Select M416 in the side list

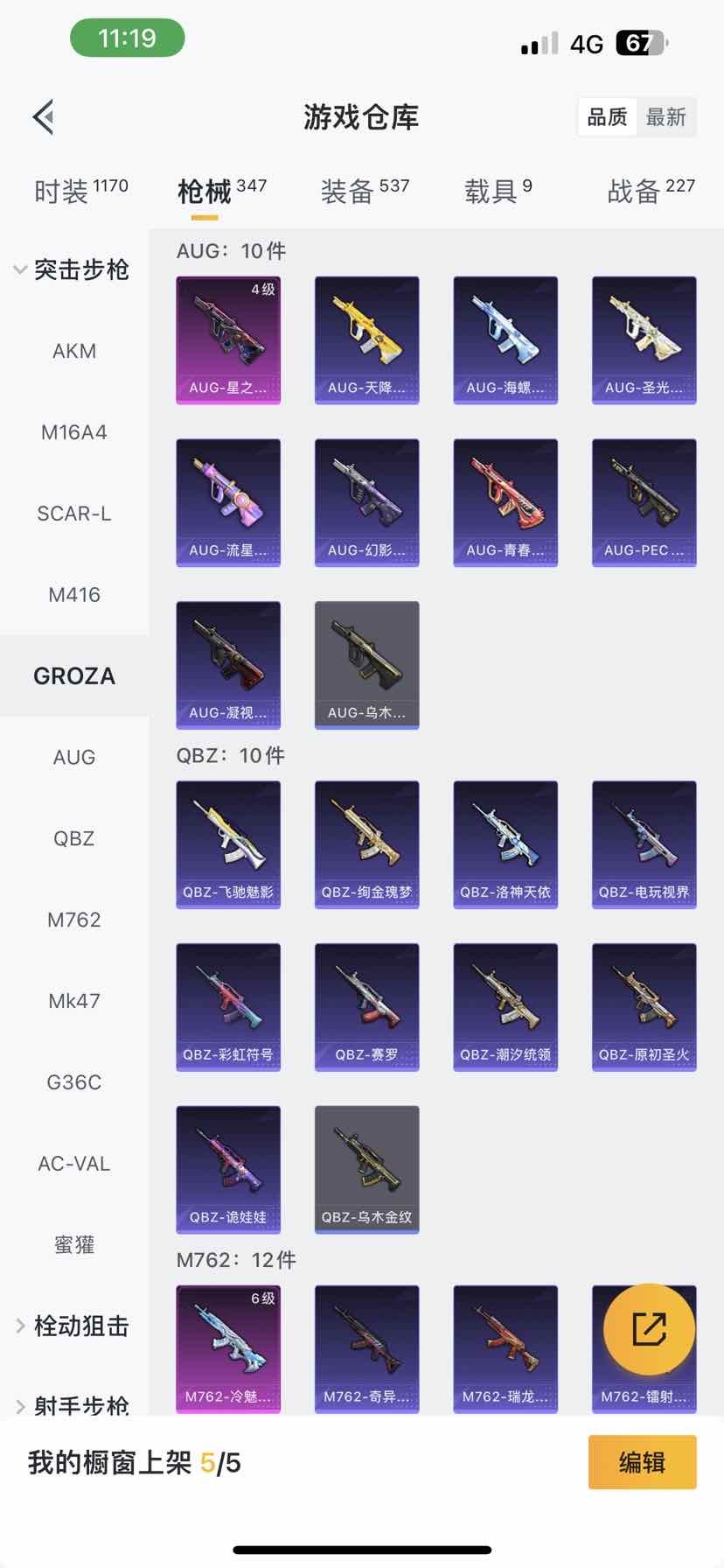[x=74, y=595]
